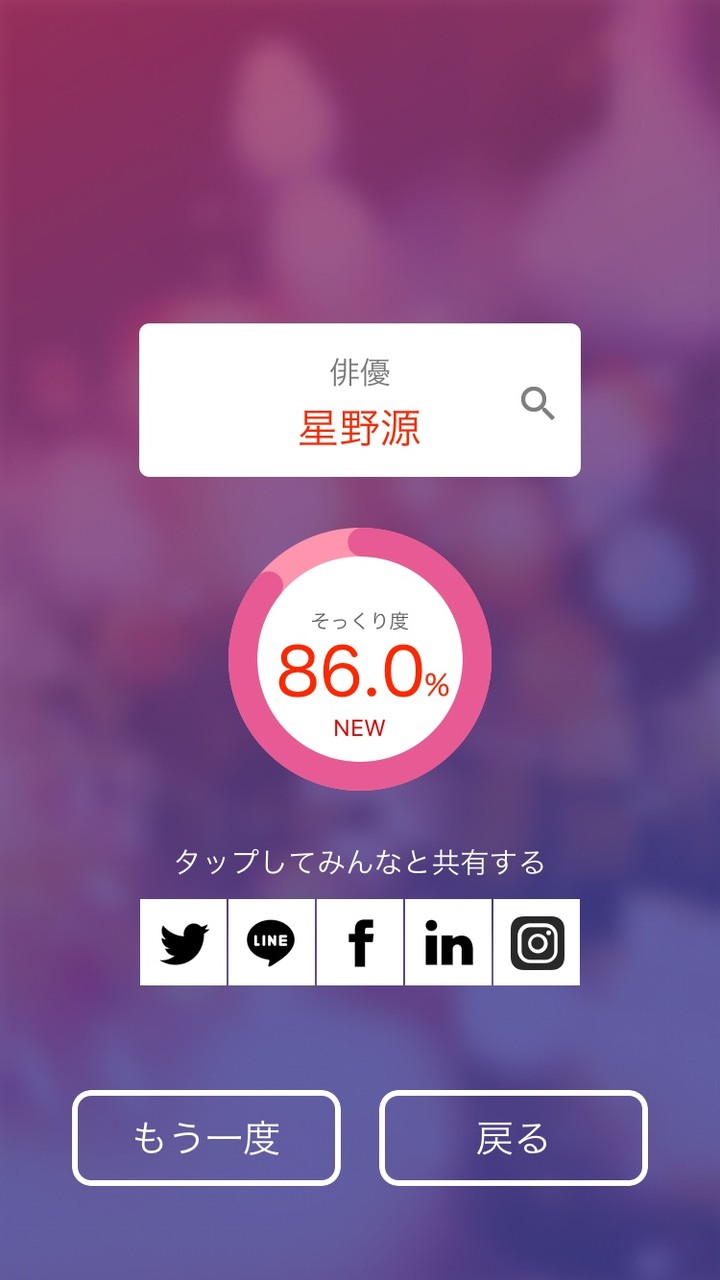Tap the search magnifier icon beside 星野源
The height and width of the screenshot is (1280, 720).
pyautogui.click(x=538, y=404)
